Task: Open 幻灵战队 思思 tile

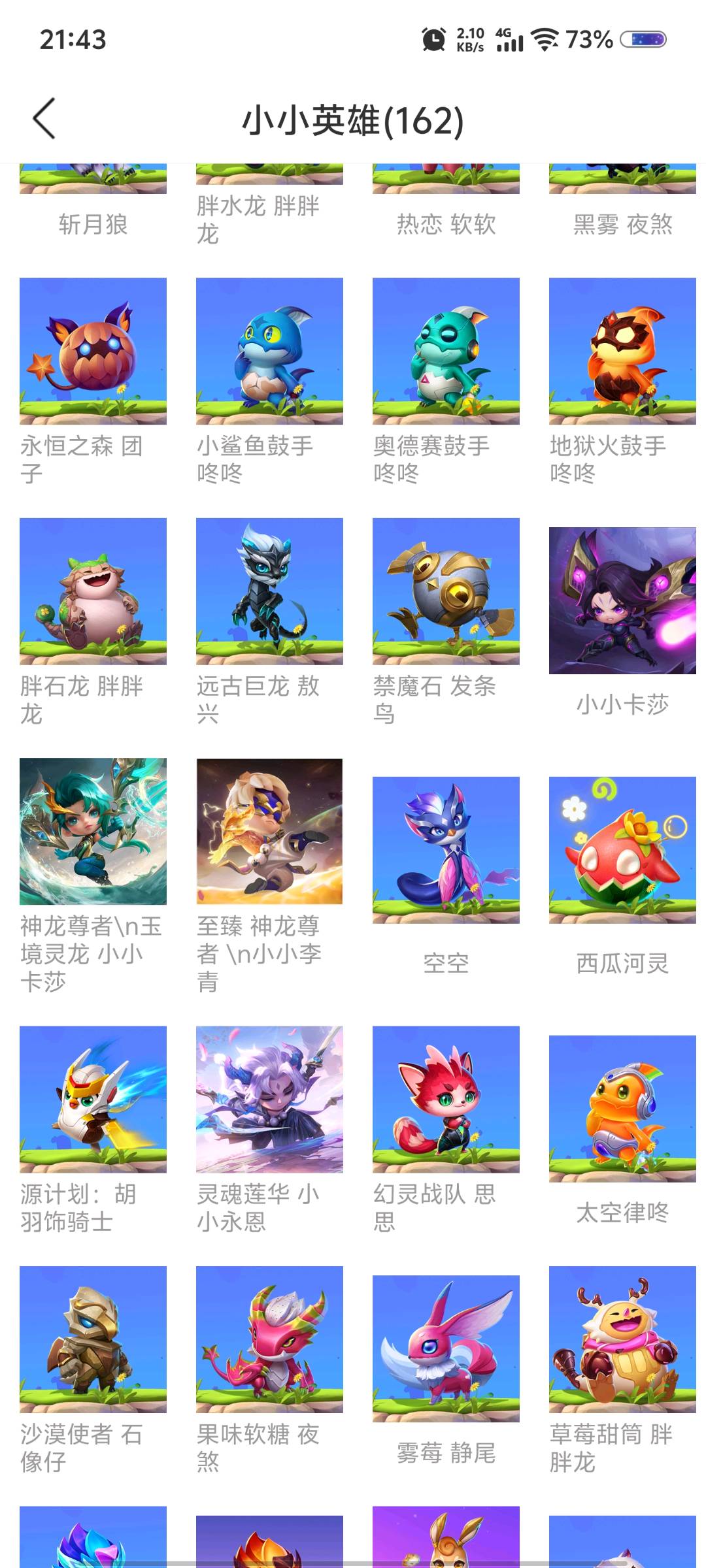Action: [x=446, y=1099]
